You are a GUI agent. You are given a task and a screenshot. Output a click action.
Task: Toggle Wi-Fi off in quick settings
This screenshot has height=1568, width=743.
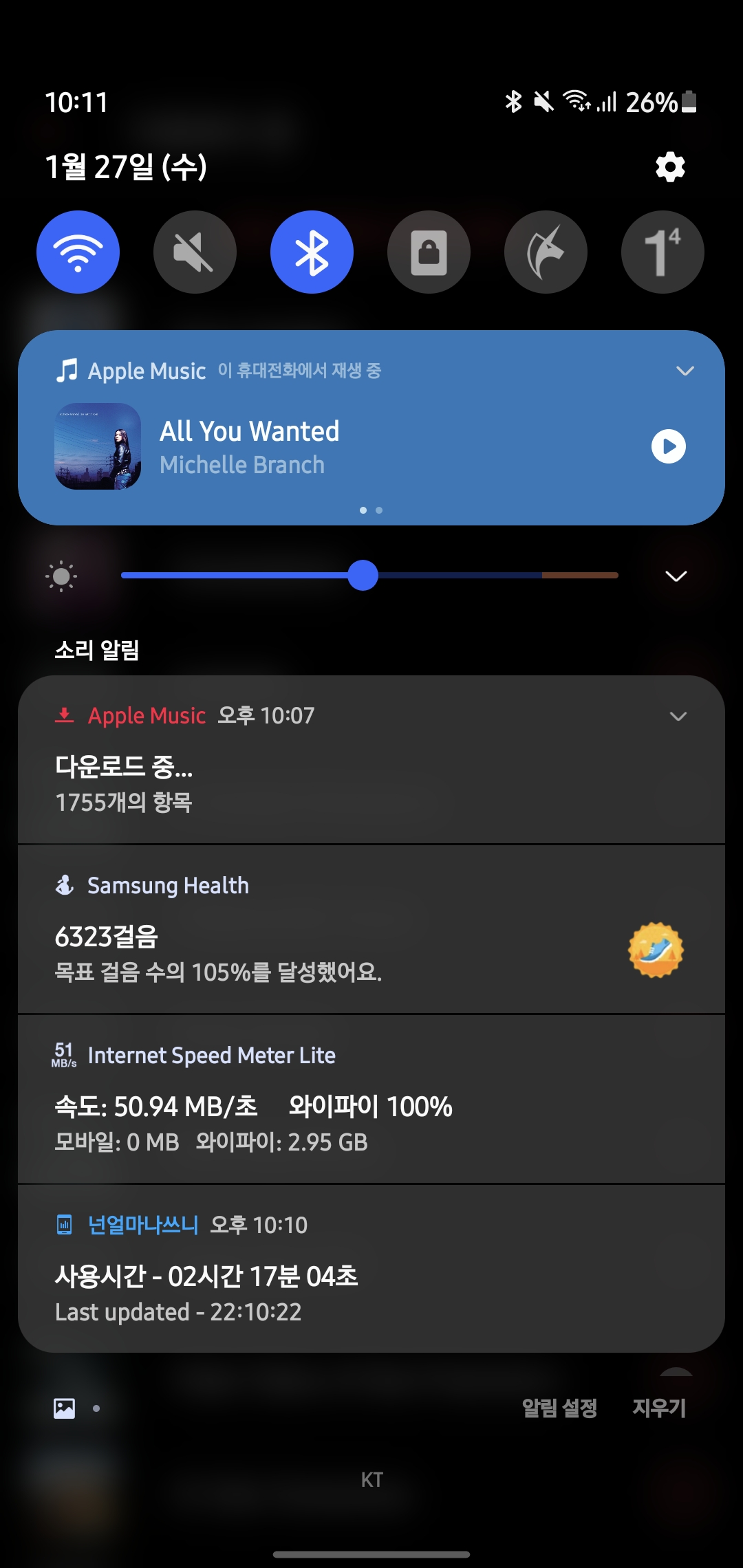(78, 252)
